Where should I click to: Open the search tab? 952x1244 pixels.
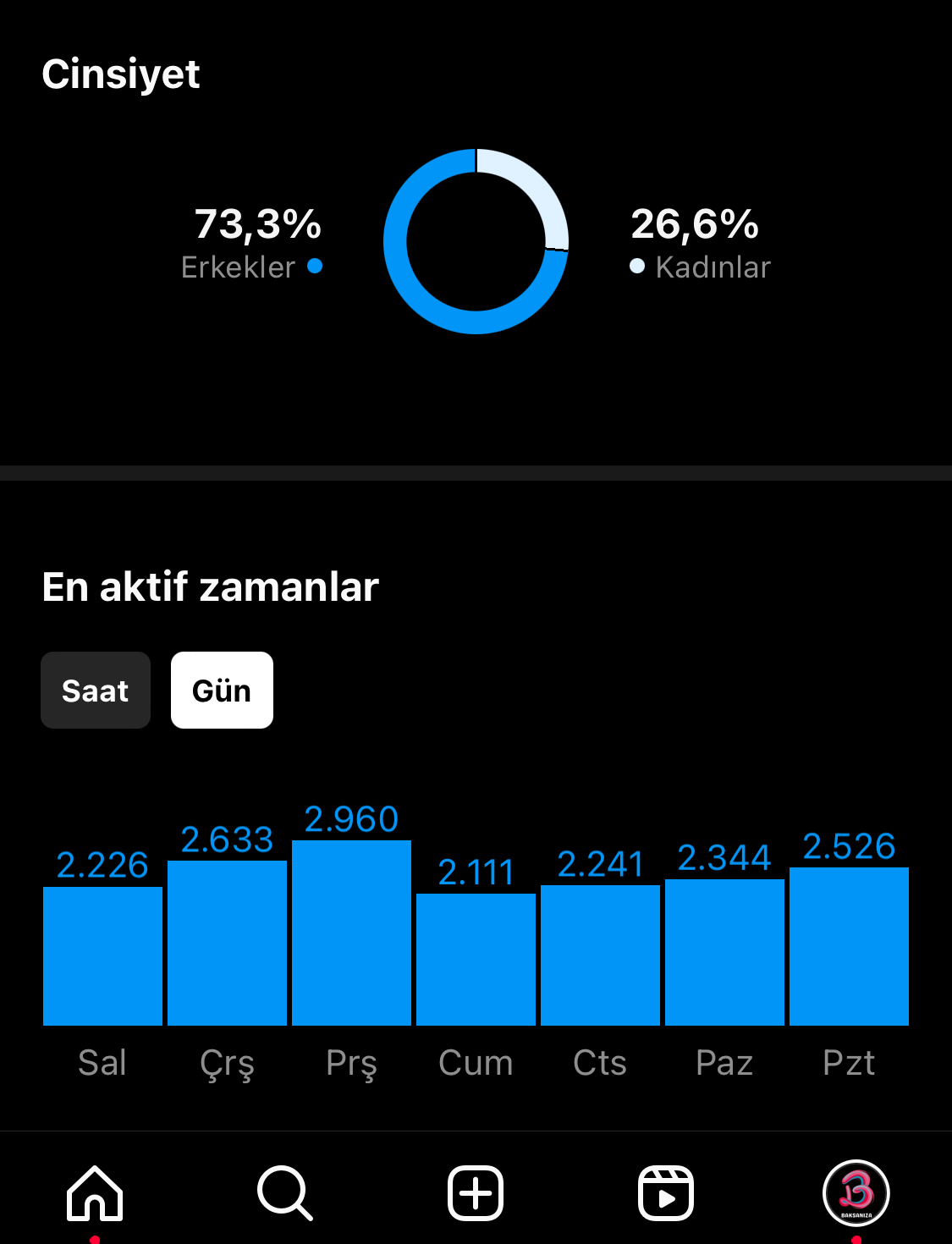(285, 1193)
